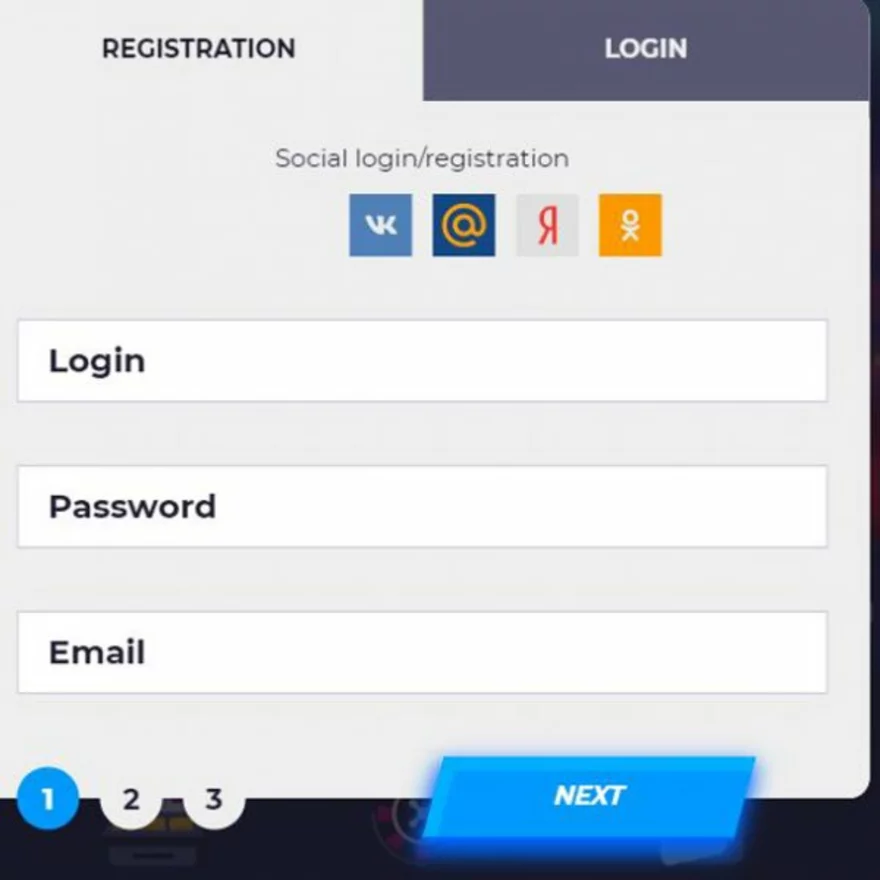The width and height of the screenshot is (880, 880).
Task: Sign in with Odnoklassniki
Action: [x=630, y=225]
